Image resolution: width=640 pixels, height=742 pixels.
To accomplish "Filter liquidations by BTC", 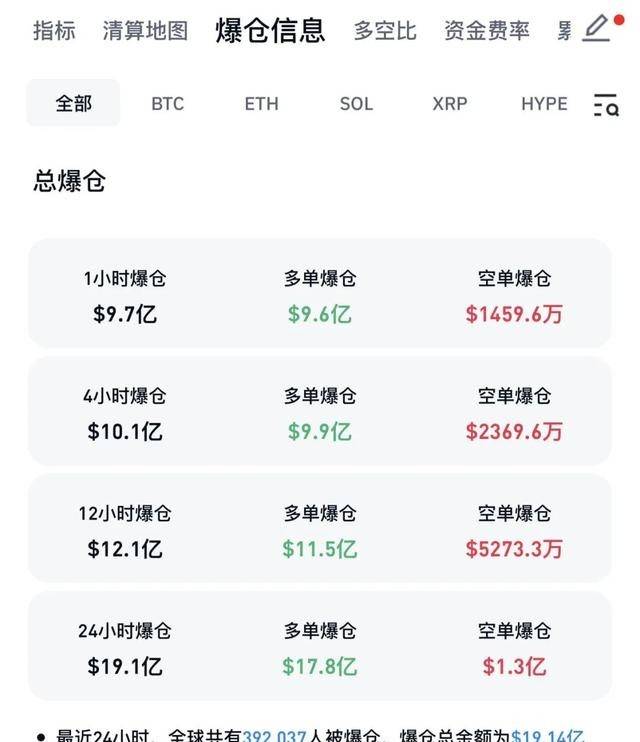I will coord(168,104).
